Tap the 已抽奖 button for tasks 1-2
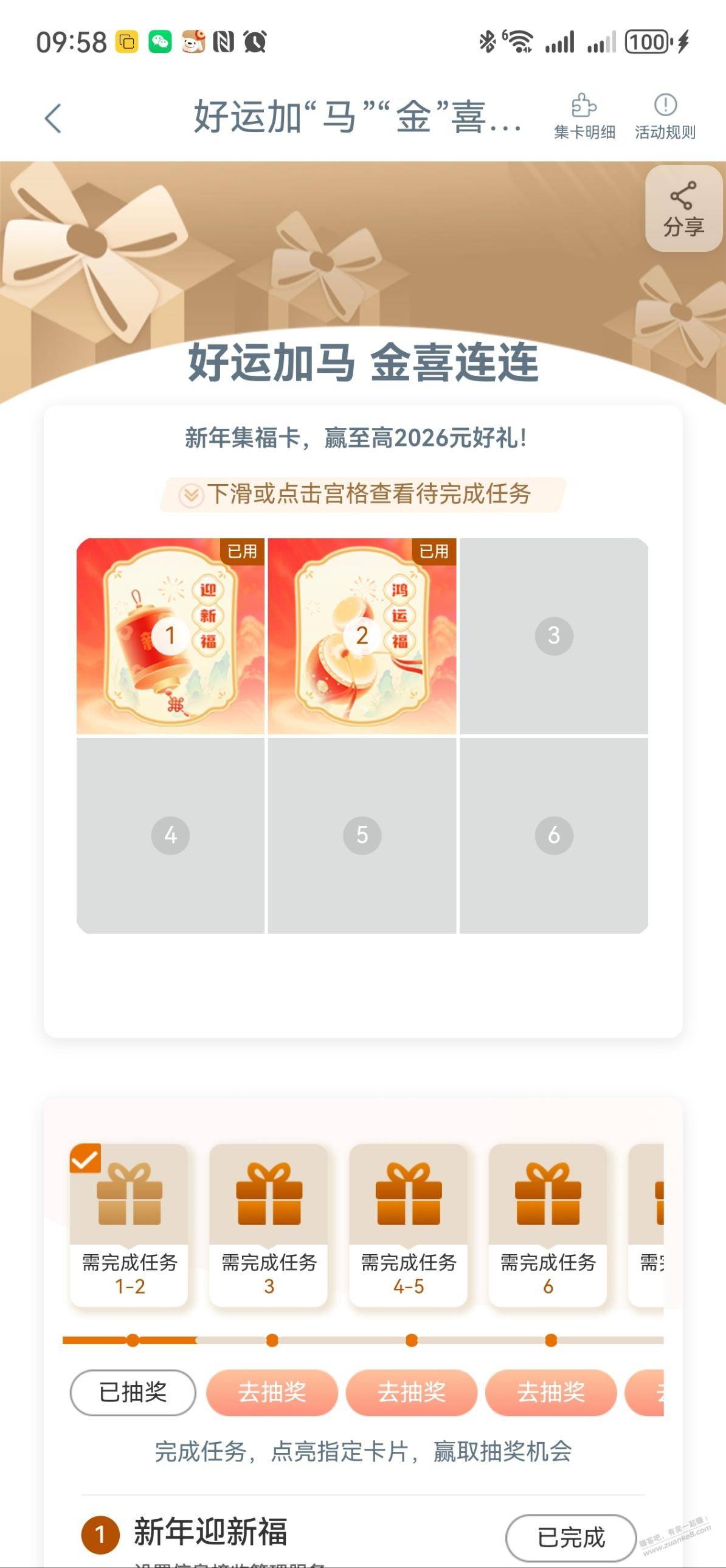Image resolution: width=726 pixels, height=1568 pixels. point(133,1392)
